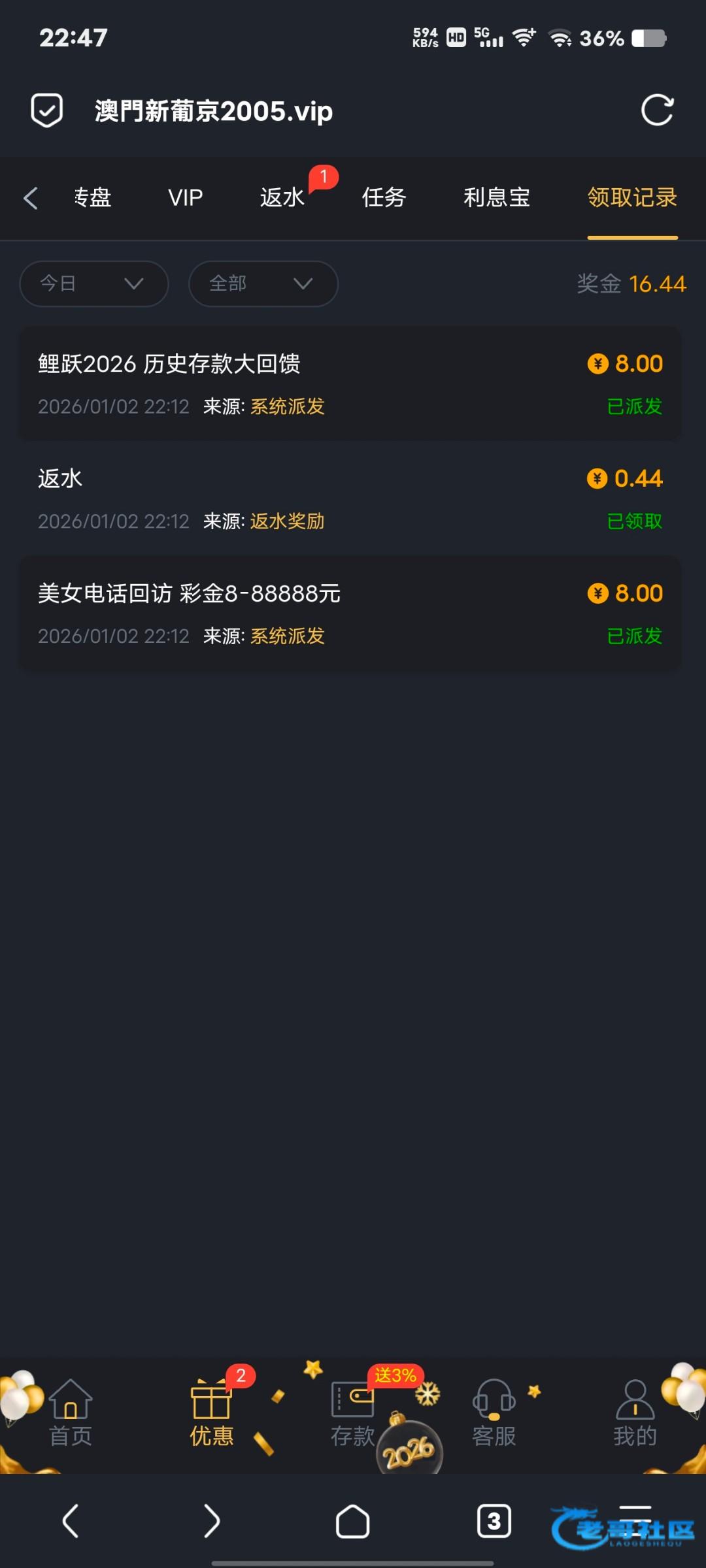Open the 任务 tab

(384, 197)
